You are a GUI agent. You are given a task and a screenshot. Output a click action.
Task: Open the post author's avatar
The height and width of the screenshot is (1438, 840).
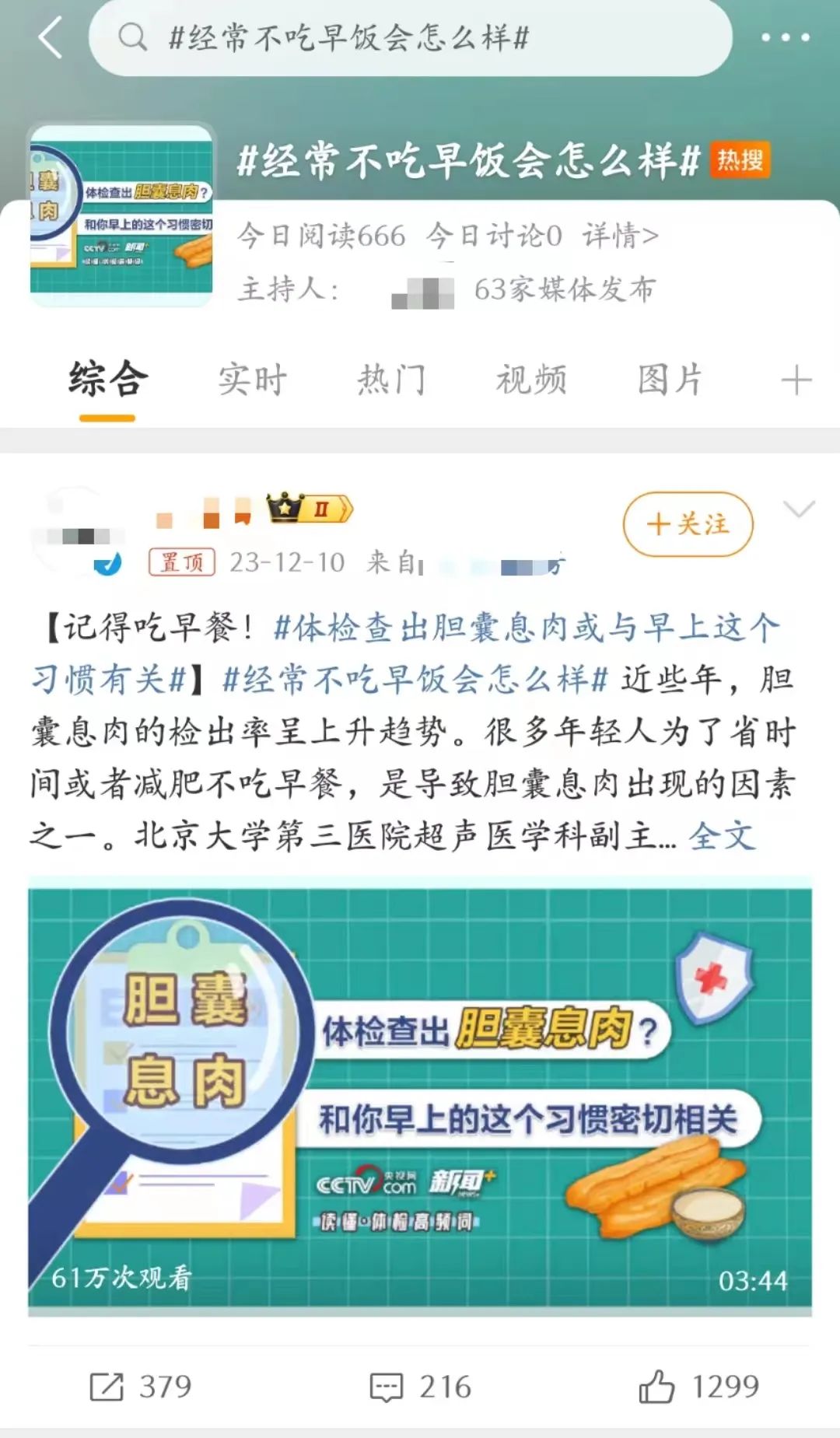coord(77,532)
